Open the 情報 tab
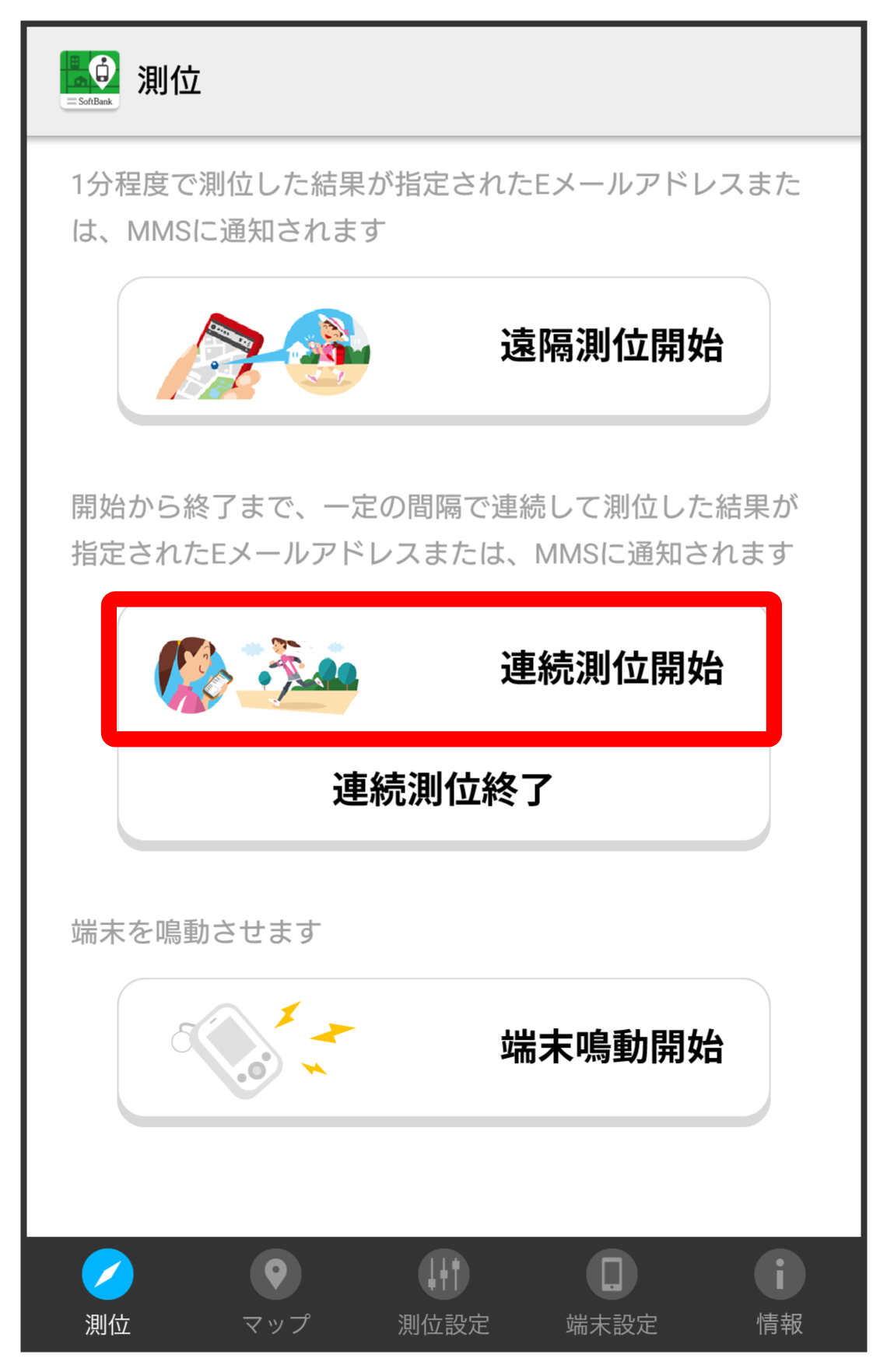 tap(779, 1291)
